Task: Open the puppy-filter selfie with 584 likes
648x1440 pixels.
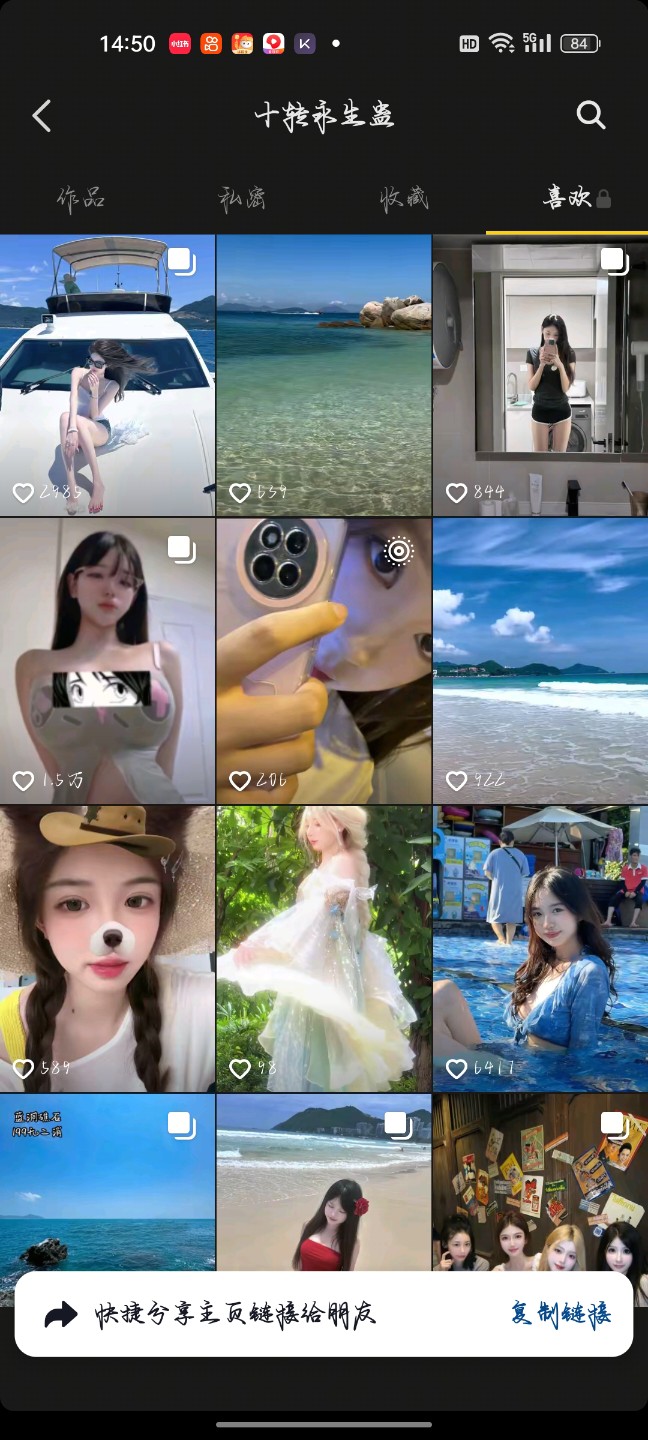Action: (107, 948)
